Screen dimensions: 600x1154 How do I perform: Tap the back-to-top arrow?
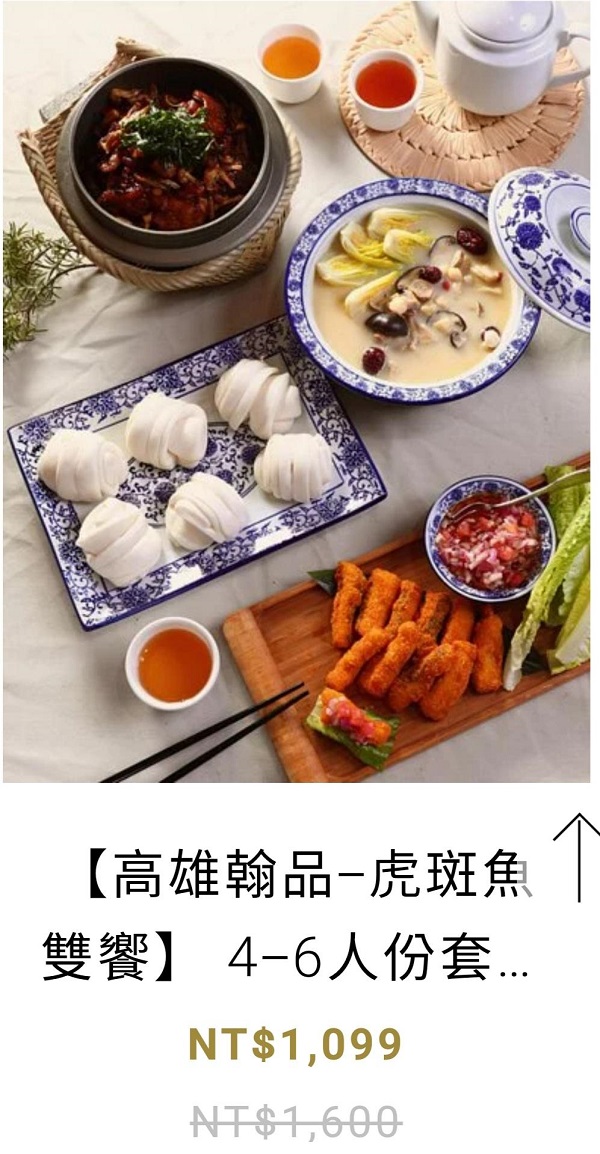point(577,857)
